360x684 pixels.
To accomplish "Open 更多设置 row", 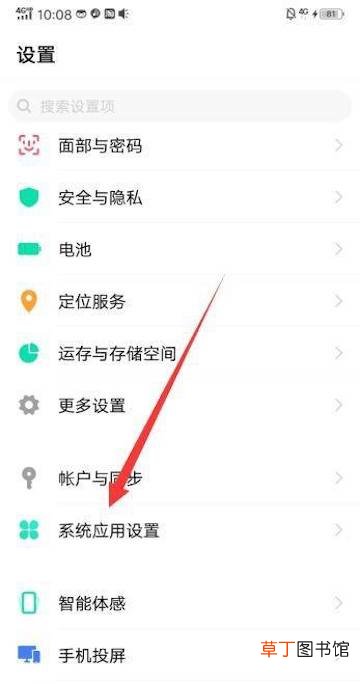I will [x=180, y=405].
